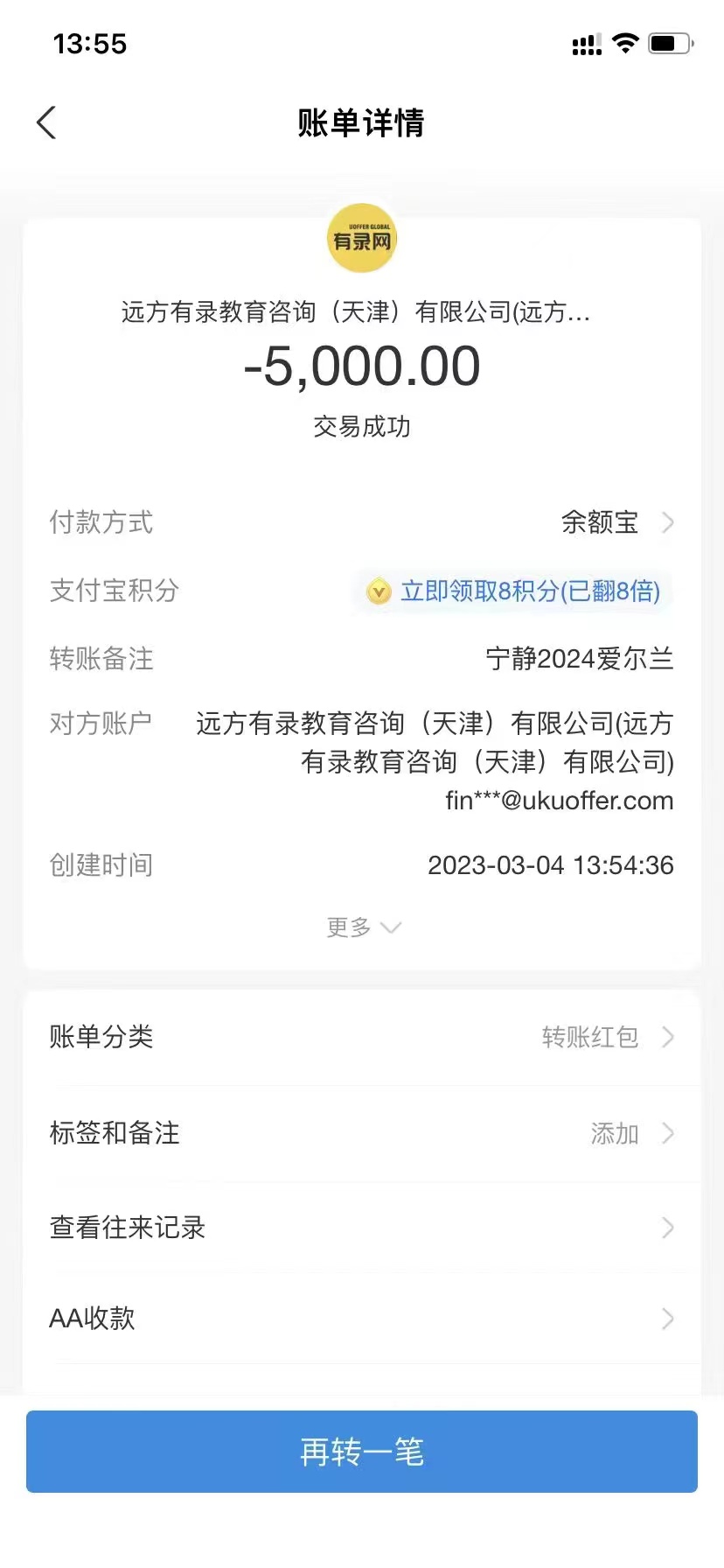The height and width of the screenshot is (1568, 724).
Task: Start an AA收款 request
Action: (x=362, y=1319)
